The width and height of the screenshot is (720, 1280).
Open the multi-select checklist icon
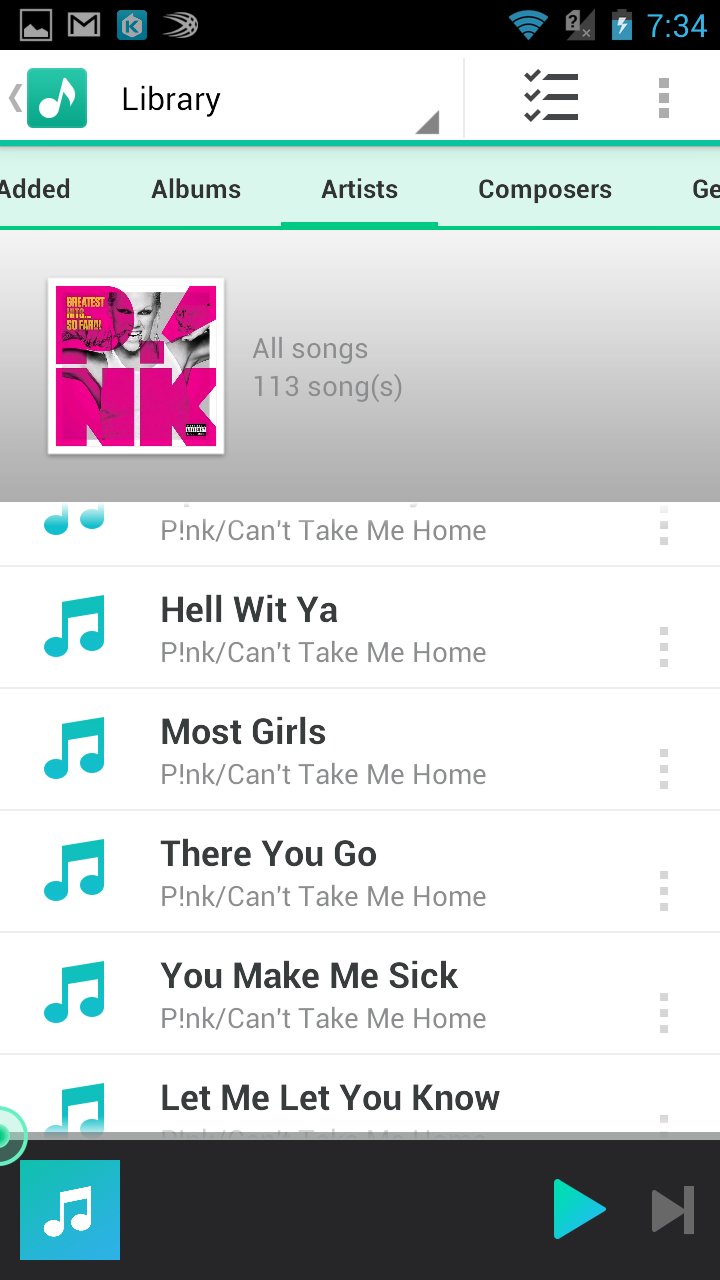click(x=551, y=98)
